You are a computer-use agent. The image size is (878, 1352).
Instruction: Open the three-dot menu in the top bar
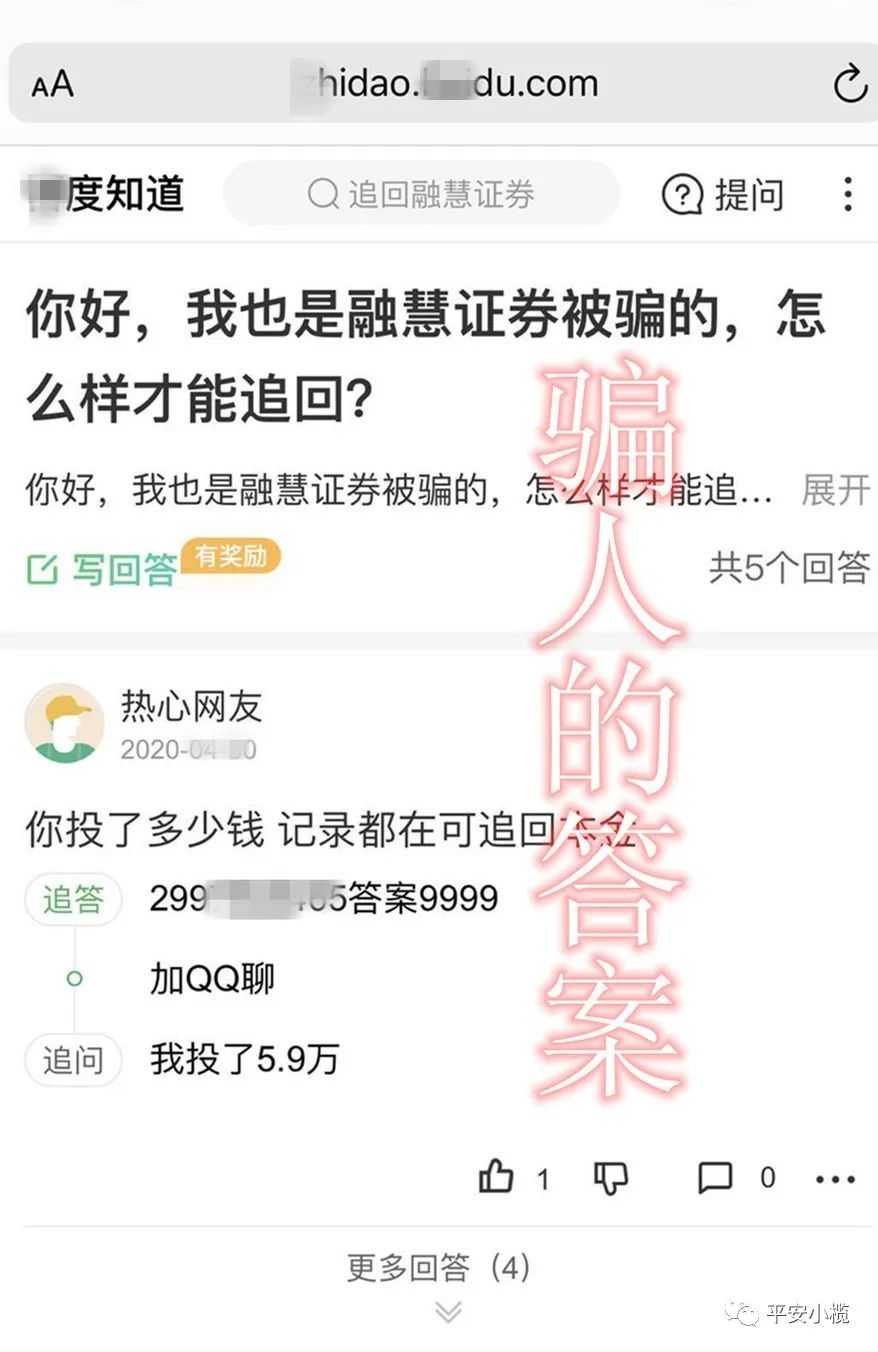coord(849,195)
